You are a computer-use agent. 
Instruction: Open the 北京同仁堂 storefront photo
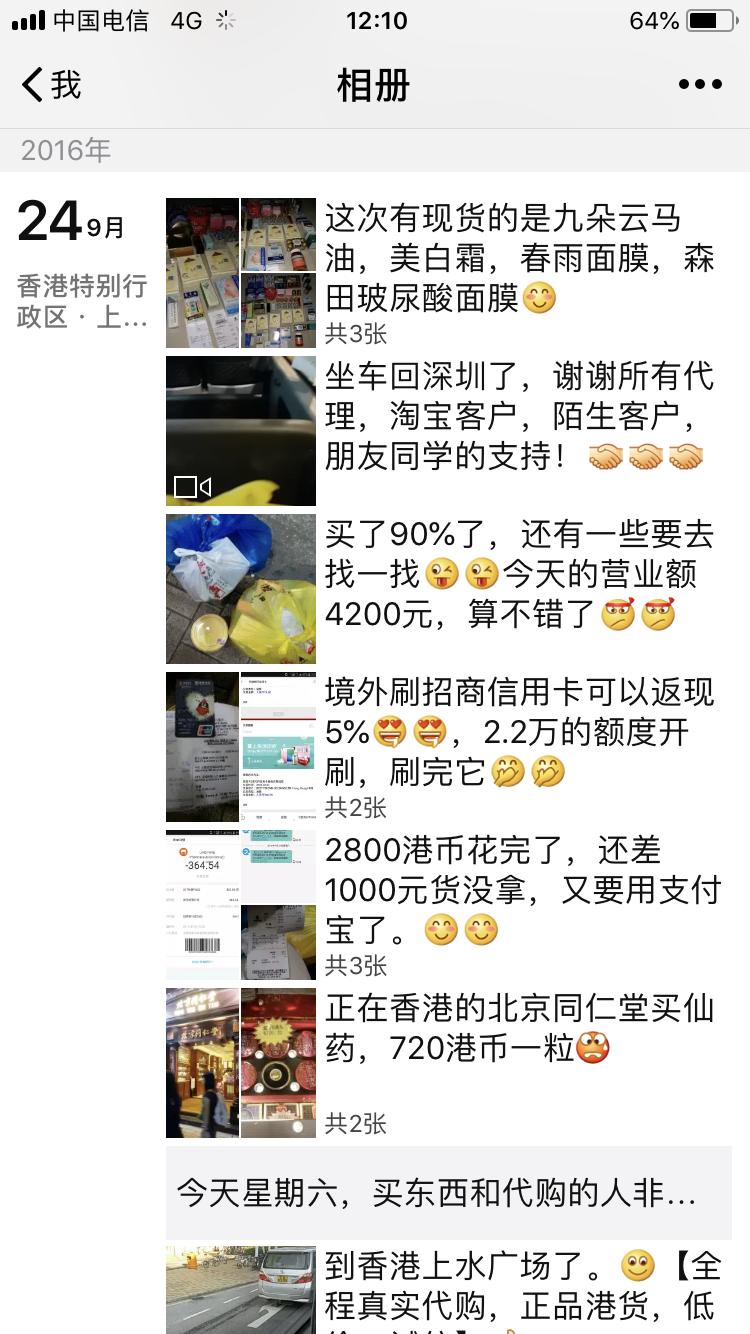coord(203,1062)
